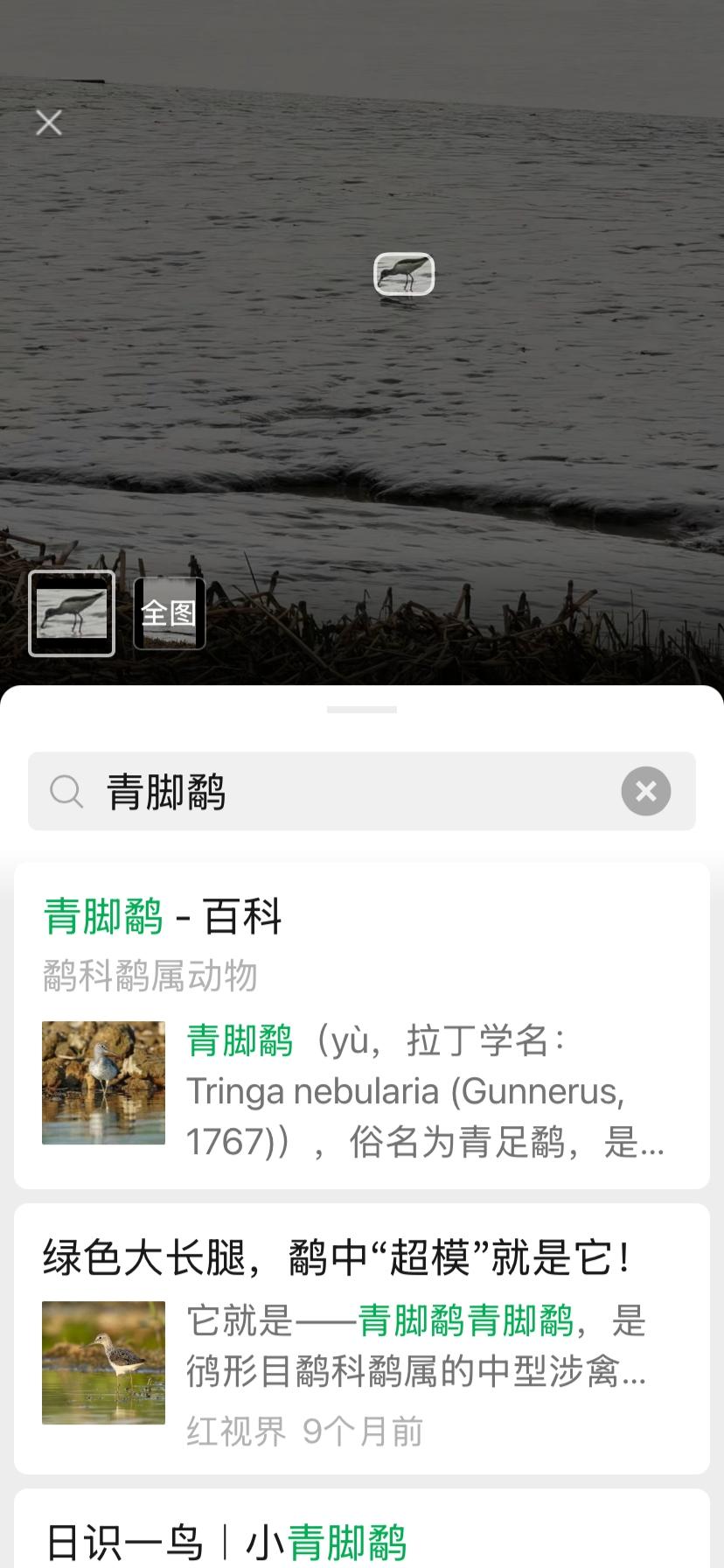Tap the sheet drag handle

pos(361,710)
